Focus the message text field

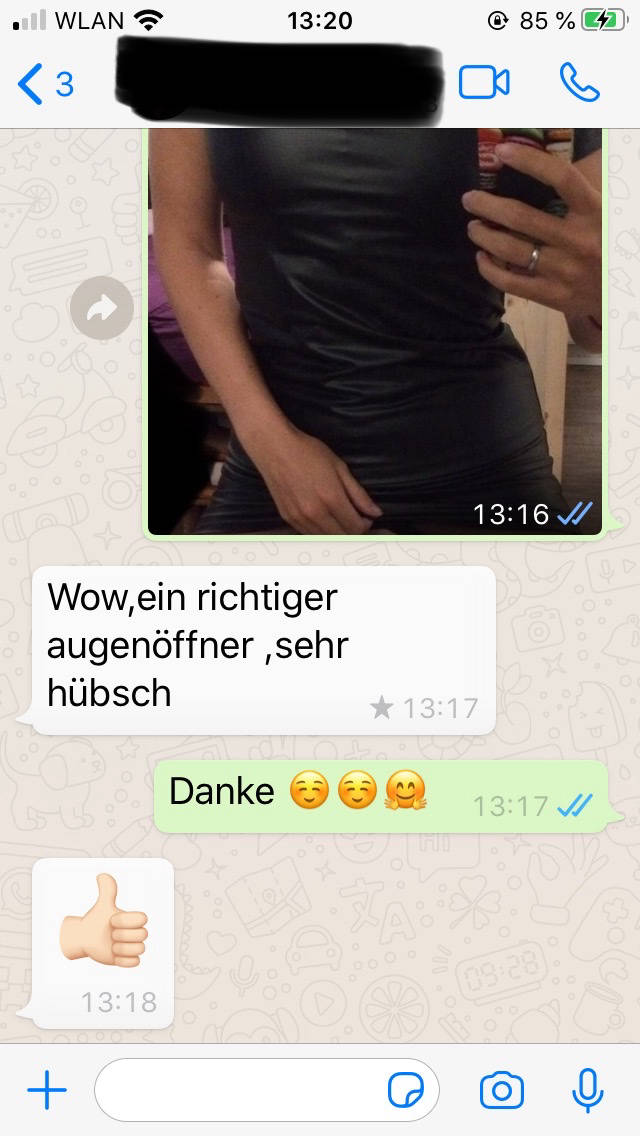click(240, 1090)
